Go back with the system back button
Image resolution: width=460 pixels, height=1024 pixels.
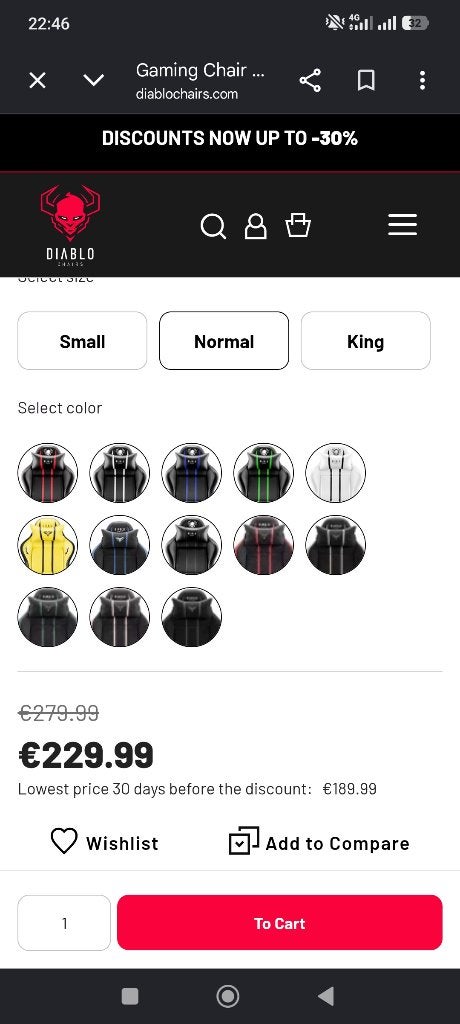[x=325, y=996]
